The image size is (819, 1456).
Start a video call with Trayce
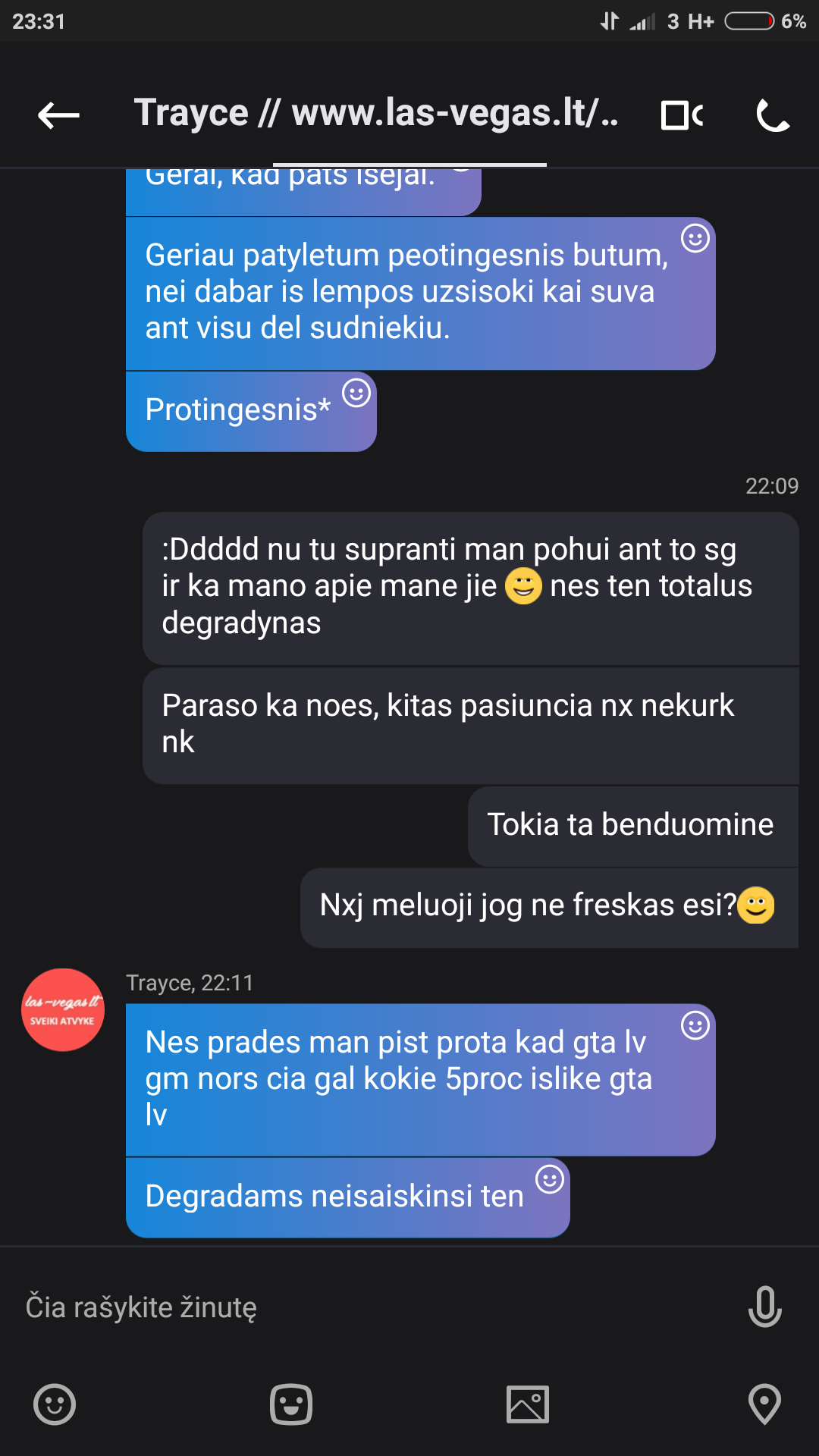tap(682, 115)
